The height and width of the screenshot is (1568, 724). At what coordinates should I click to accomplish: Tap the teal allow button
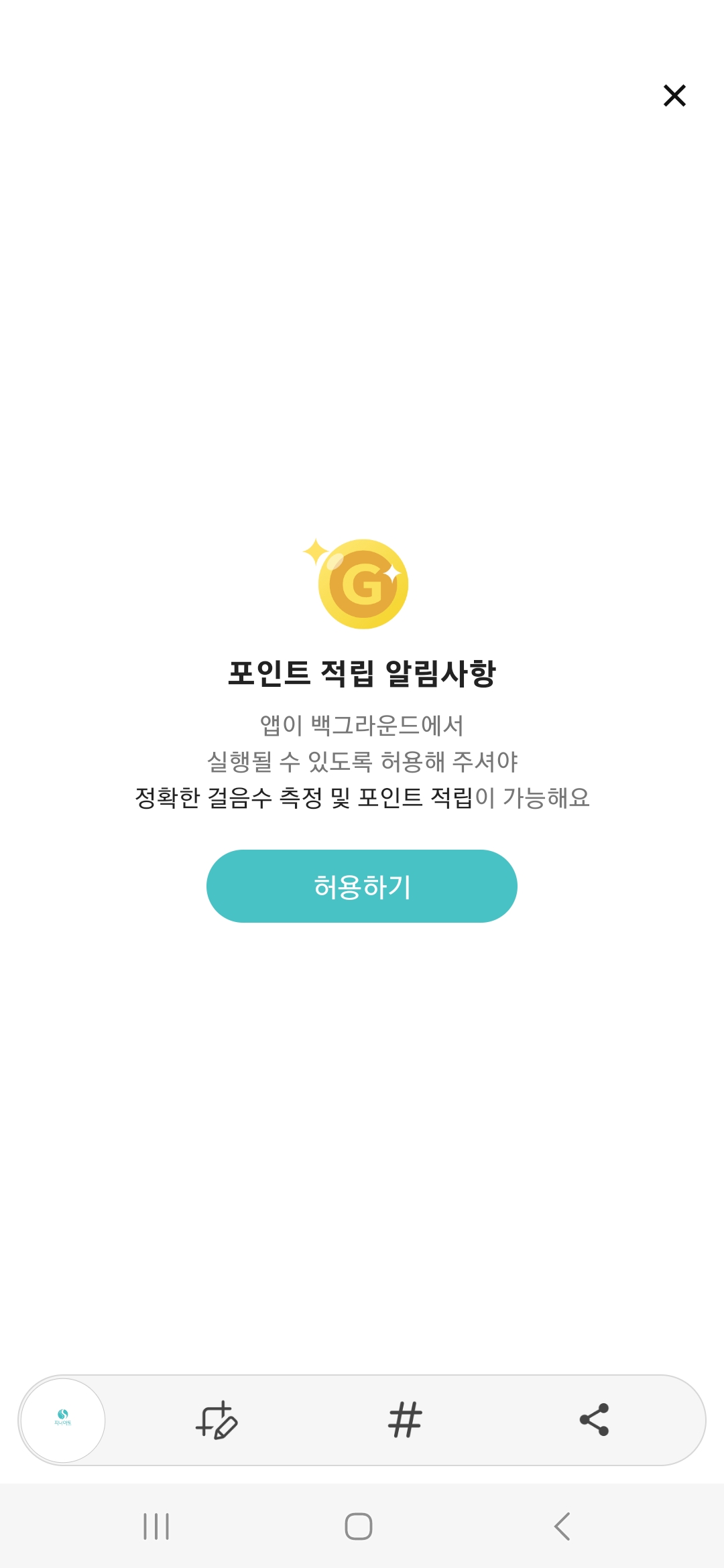coord(362,886)
